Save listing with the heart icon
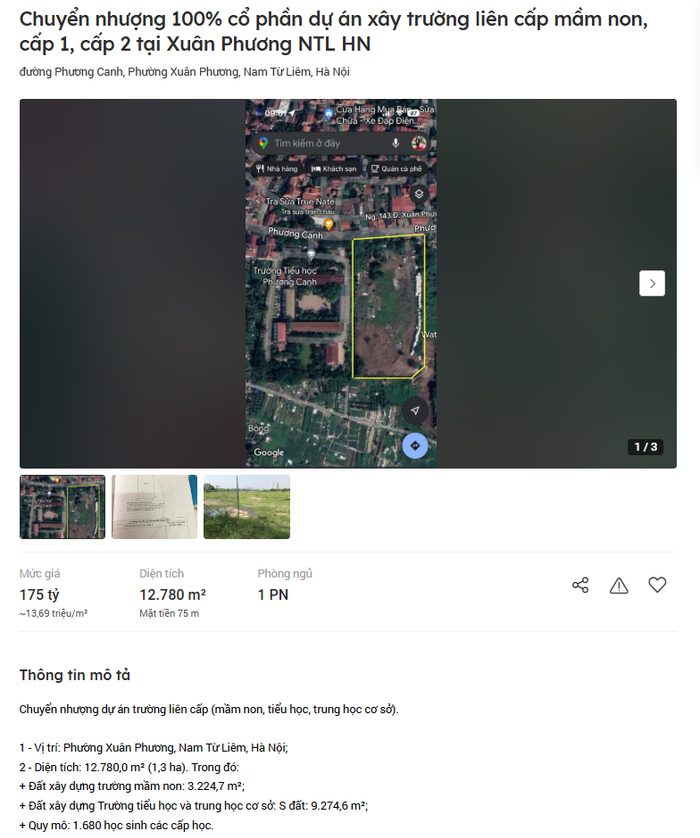The image size is (700, 838). pyautogui.click(x=657, y=586)
